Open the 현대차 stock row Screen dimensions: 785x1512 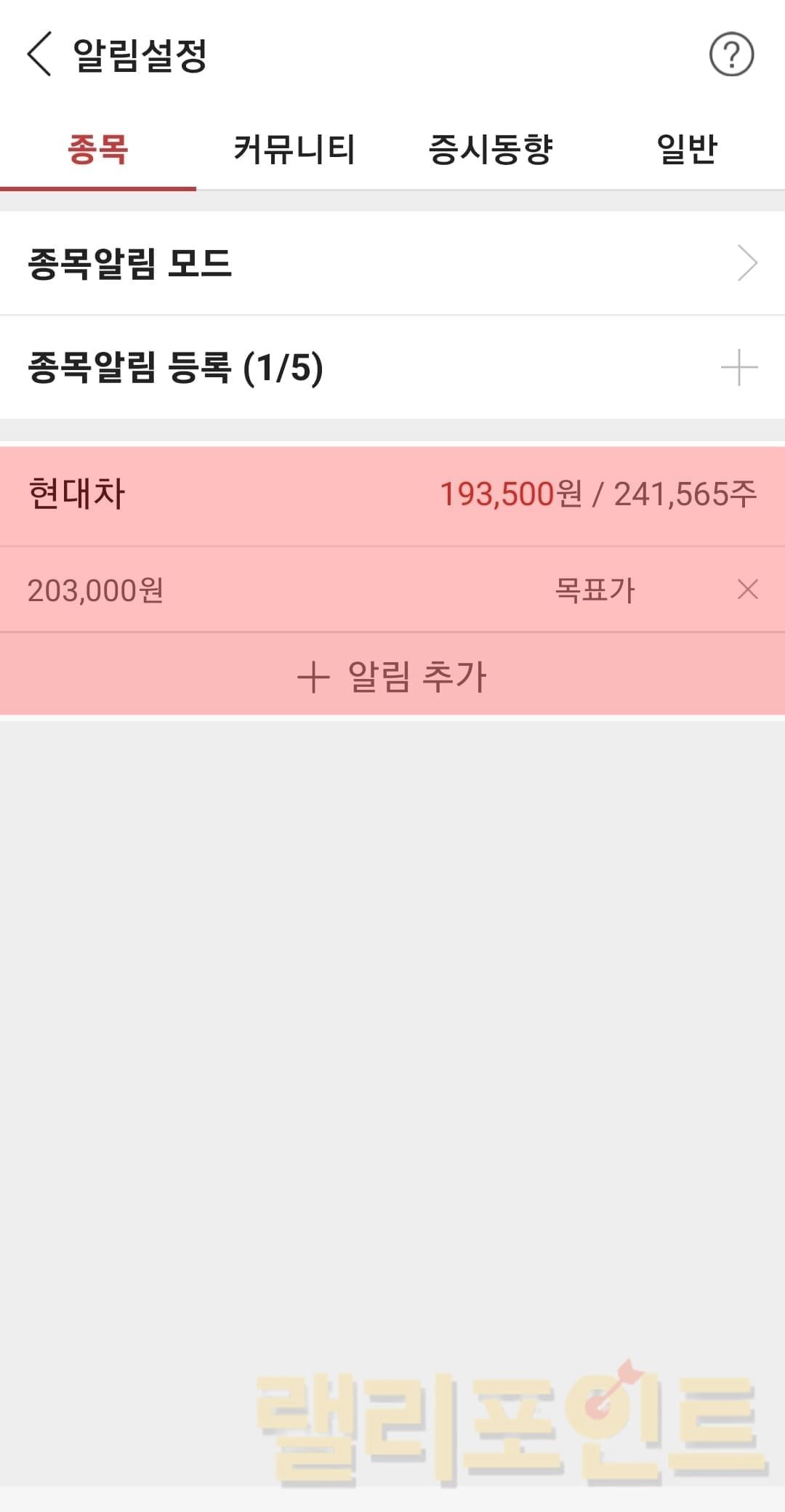point(392,494)
